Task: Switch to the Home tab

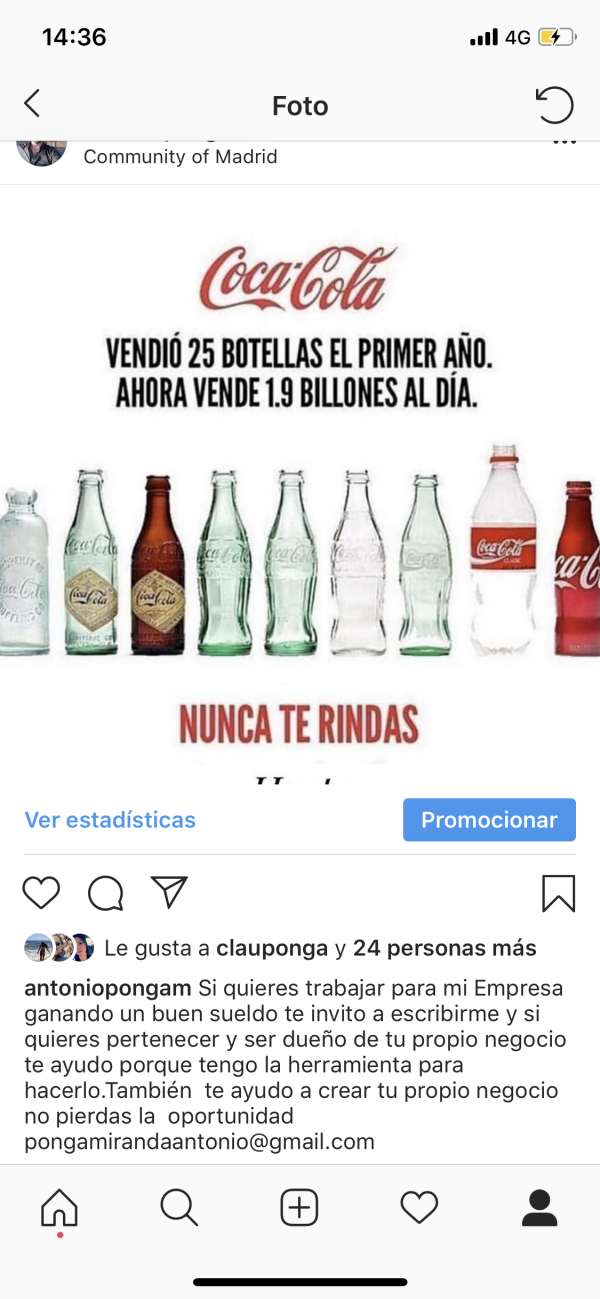Action: [59, 1209]
